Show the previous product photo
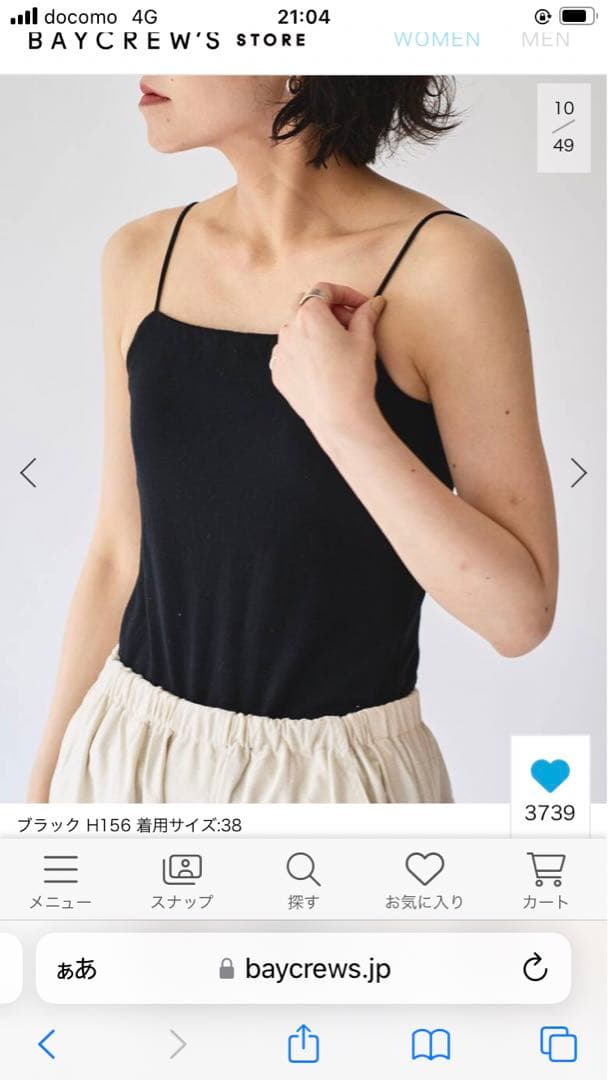Screen dimensions: 608x1080 [x=28, y=472]
